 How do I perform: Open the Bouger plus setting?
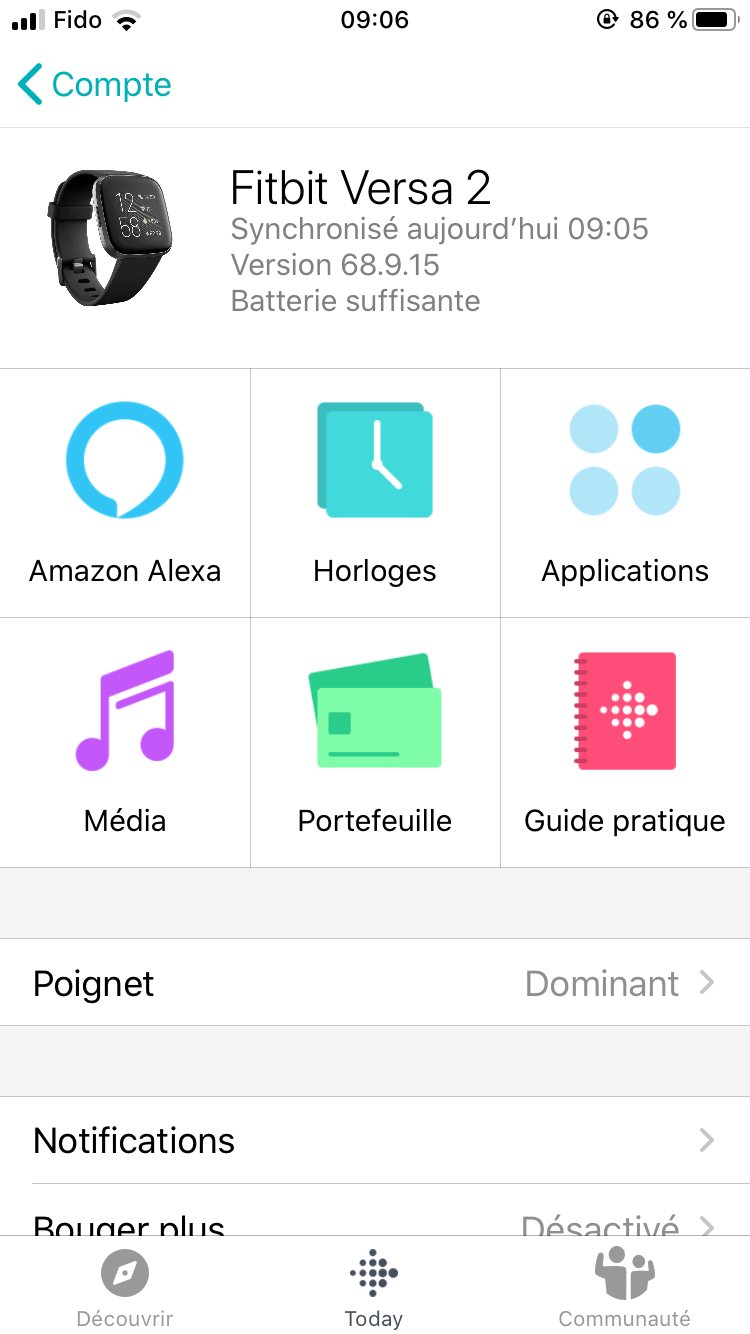tap(375, 1222)
